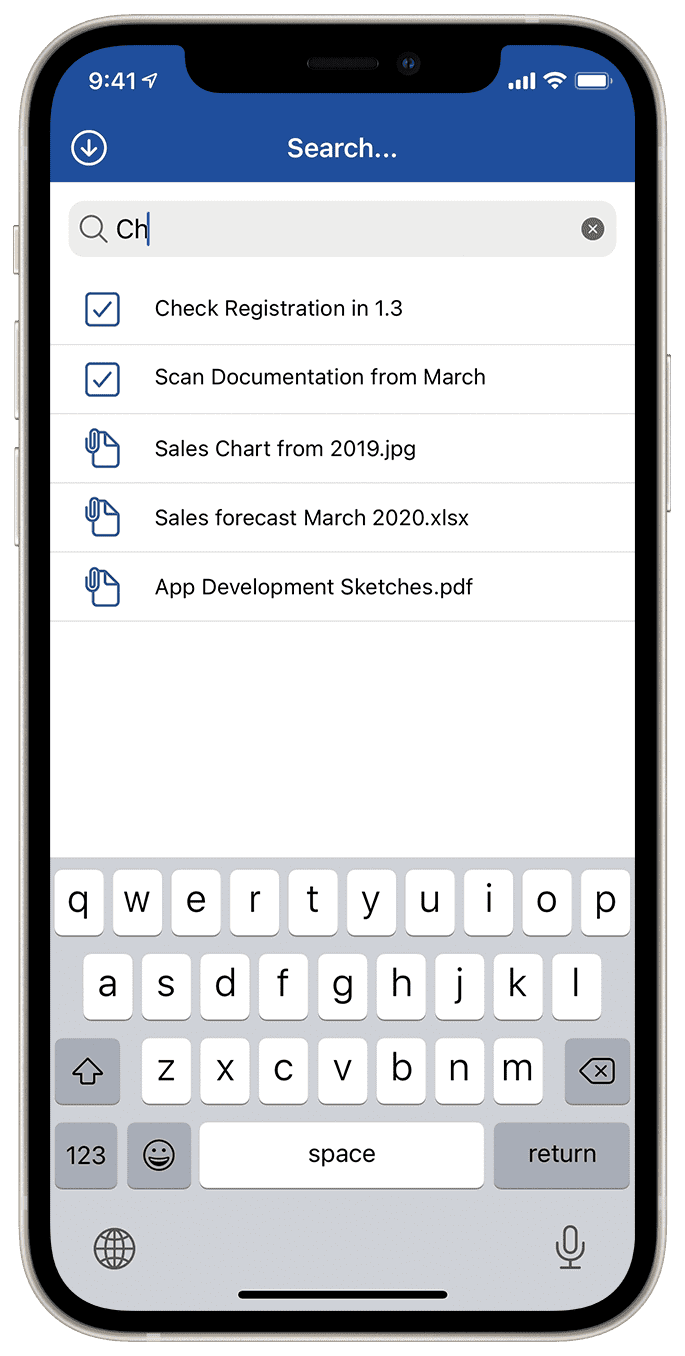This screenshot has height=1356, width=685.
Task: Tap the space bar
Action: click(342, 1154)
